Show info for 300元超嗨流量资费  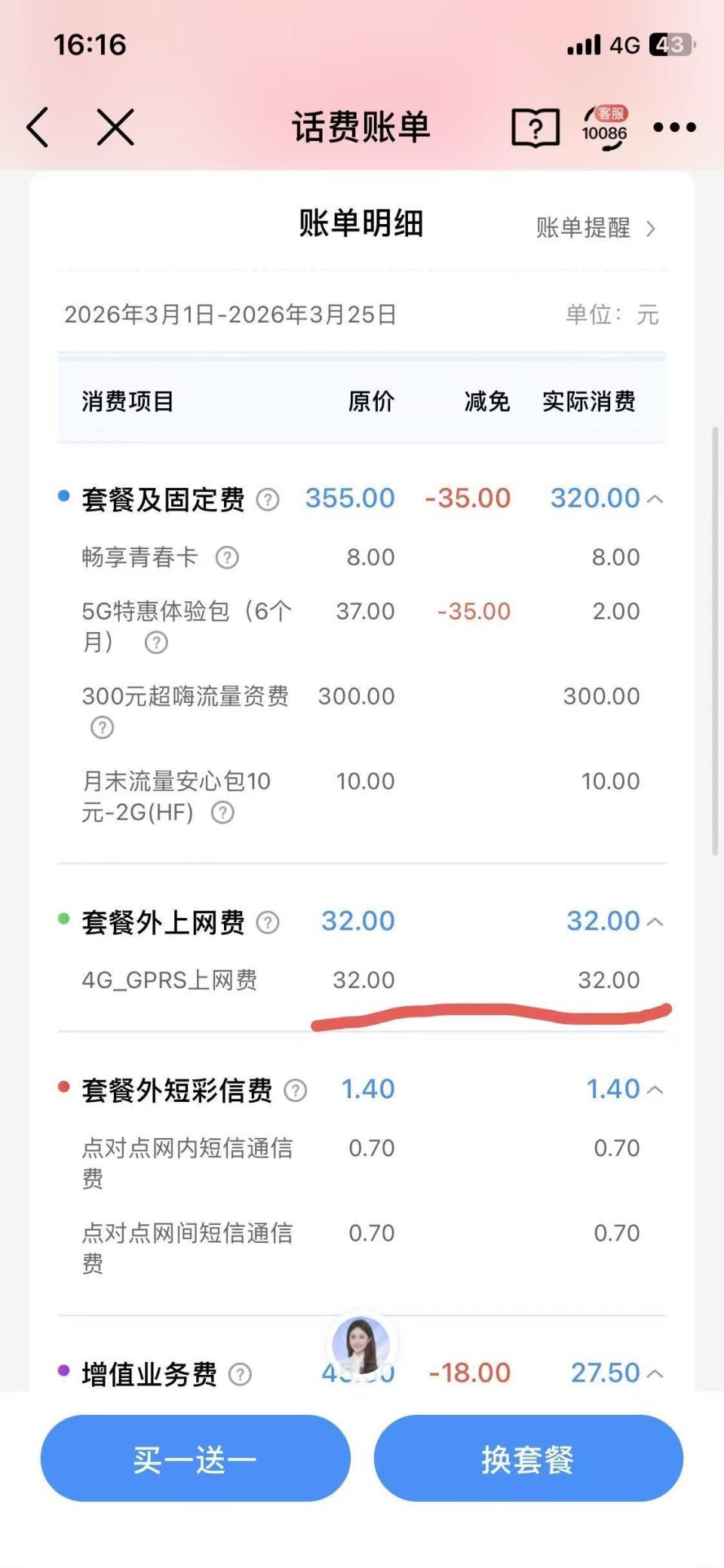point(102,728)
